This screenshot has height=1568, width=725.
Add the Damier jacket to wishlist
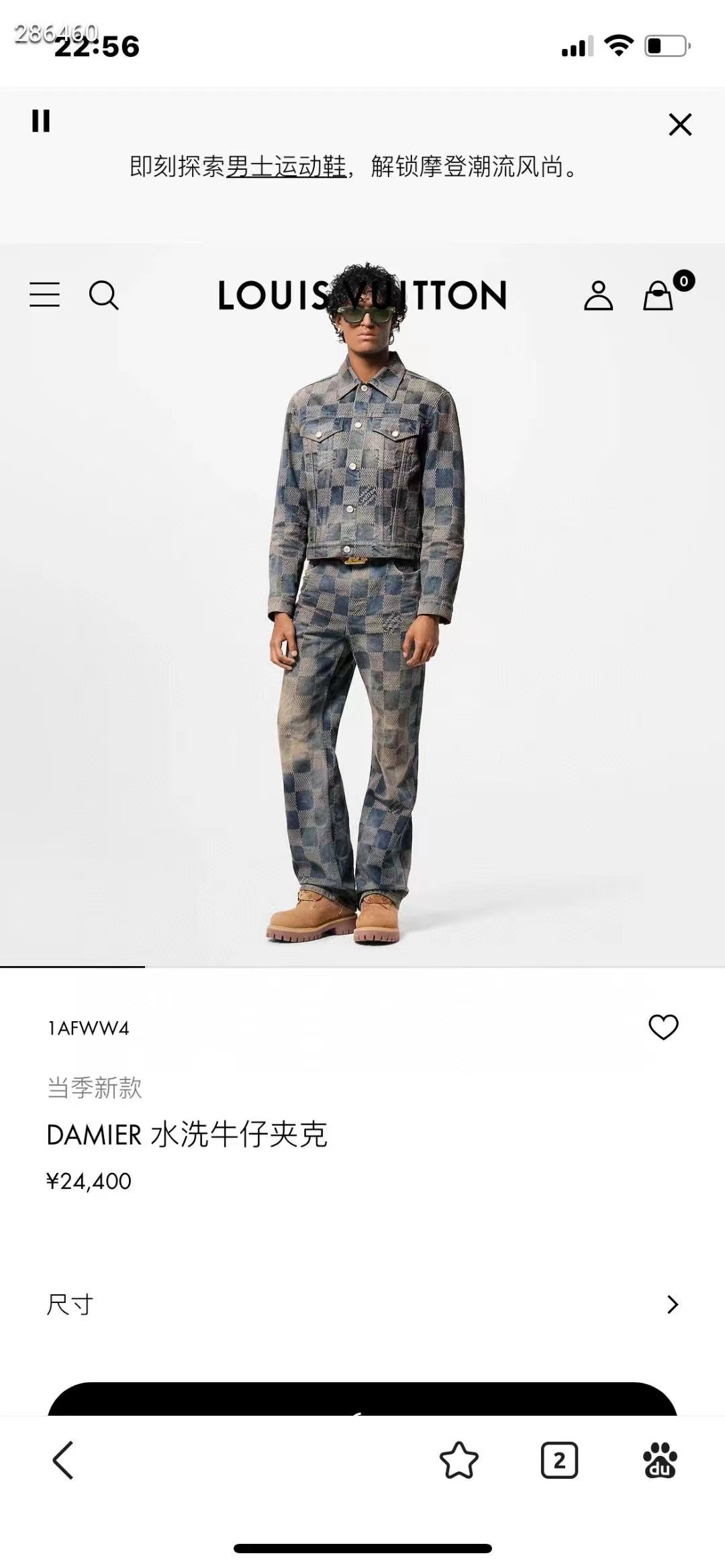663,1027
